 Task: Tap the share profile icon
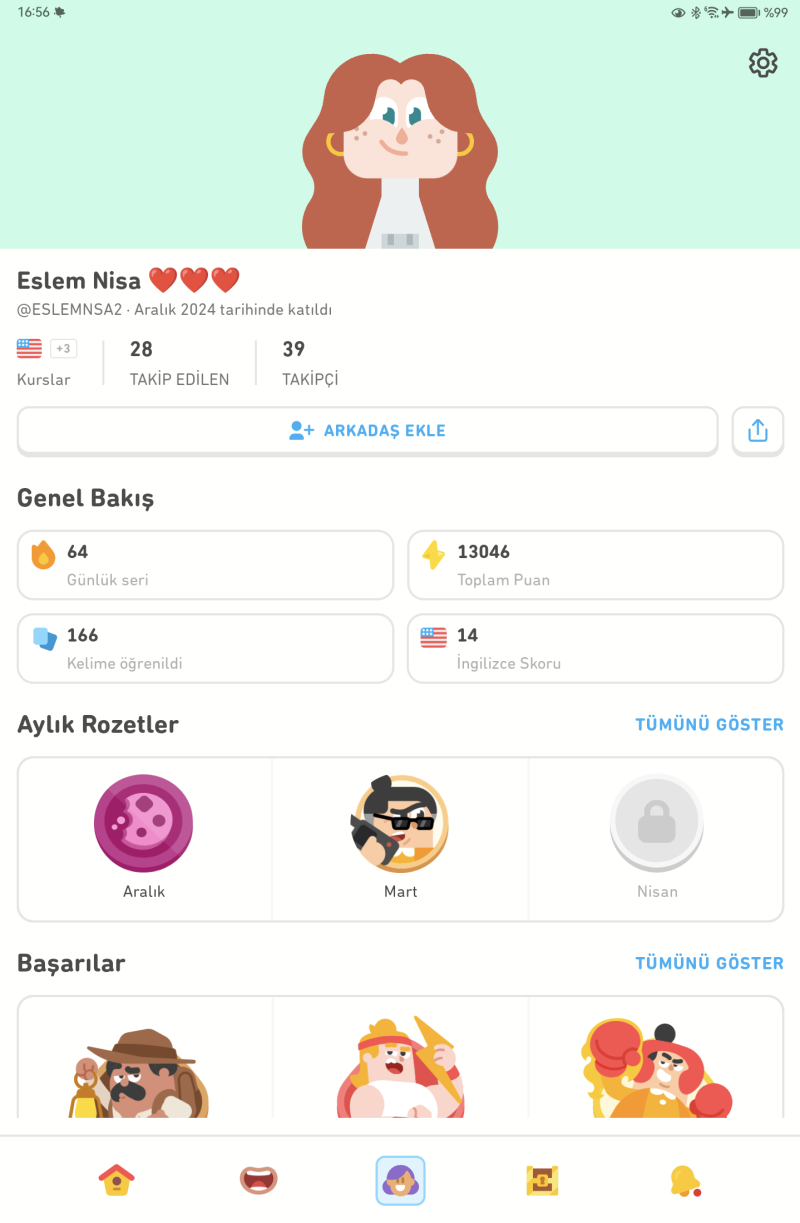click(757, 431)
